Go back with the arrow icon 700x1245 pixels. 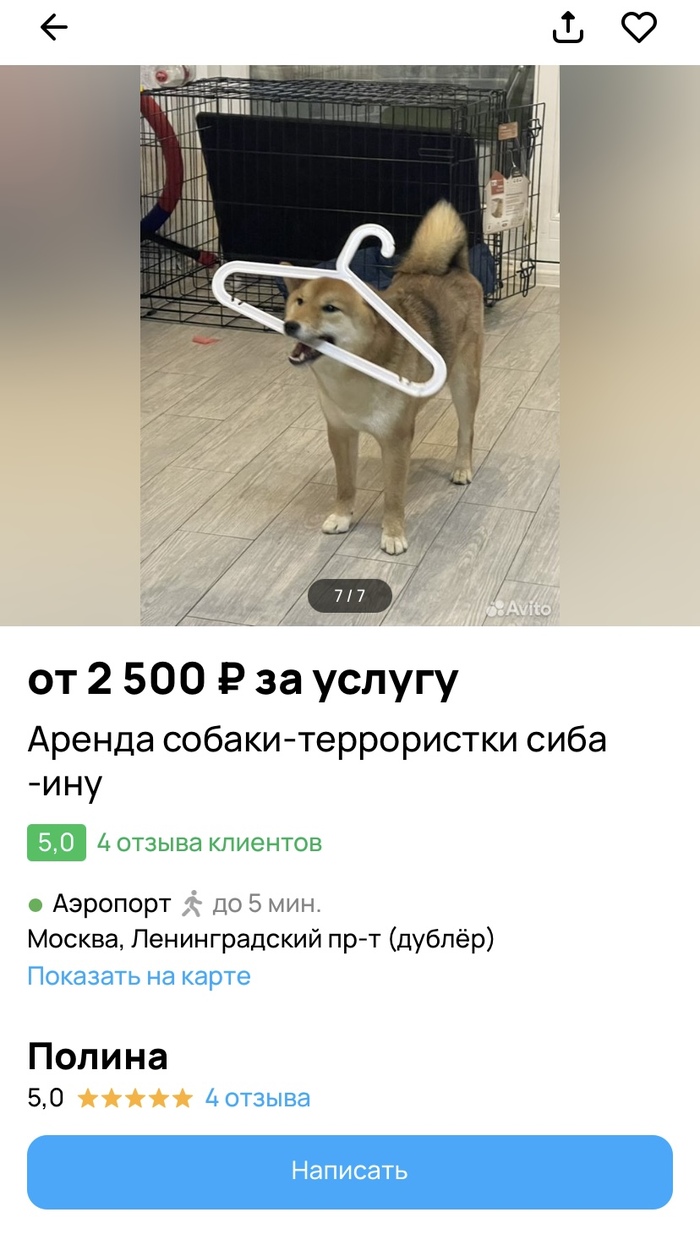pyautogui.click(x=53, y=28)
